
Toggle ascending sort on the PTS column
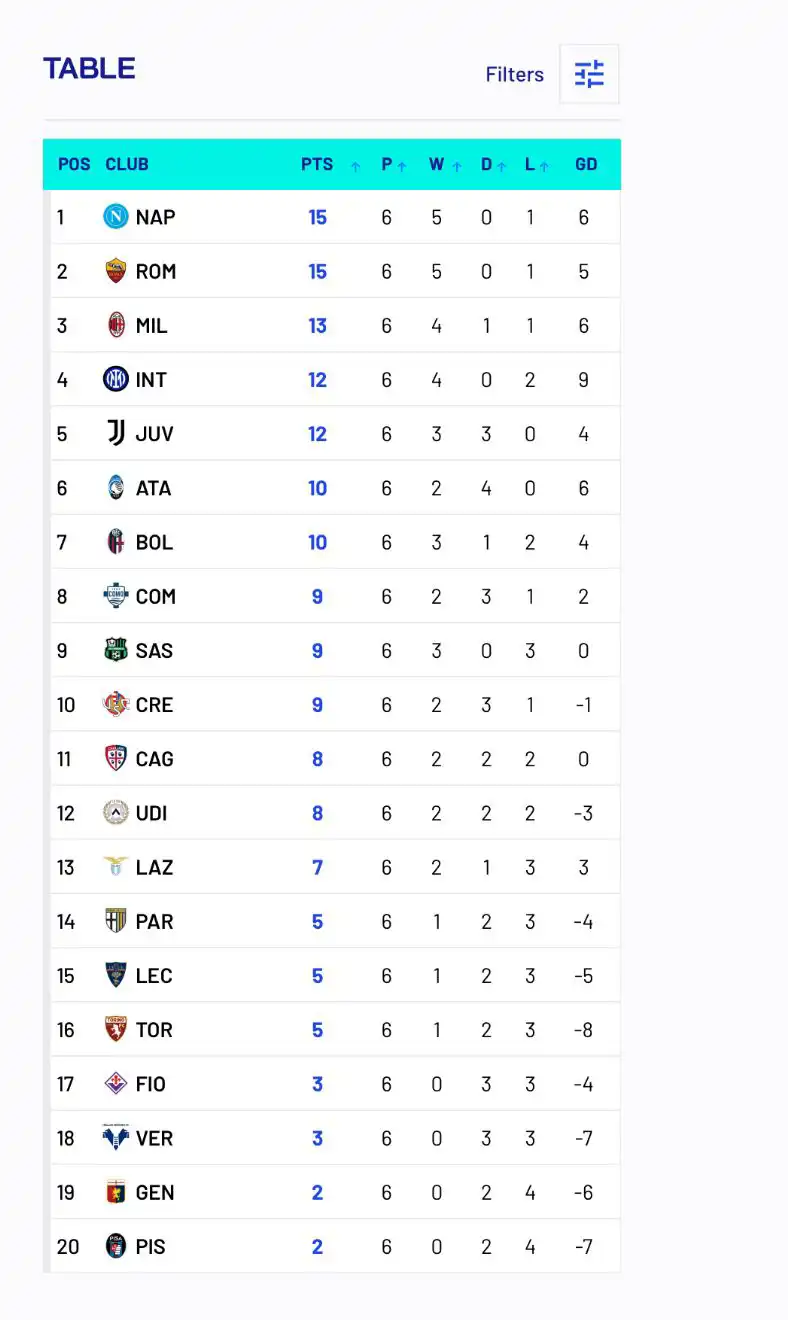coord(355,165)
